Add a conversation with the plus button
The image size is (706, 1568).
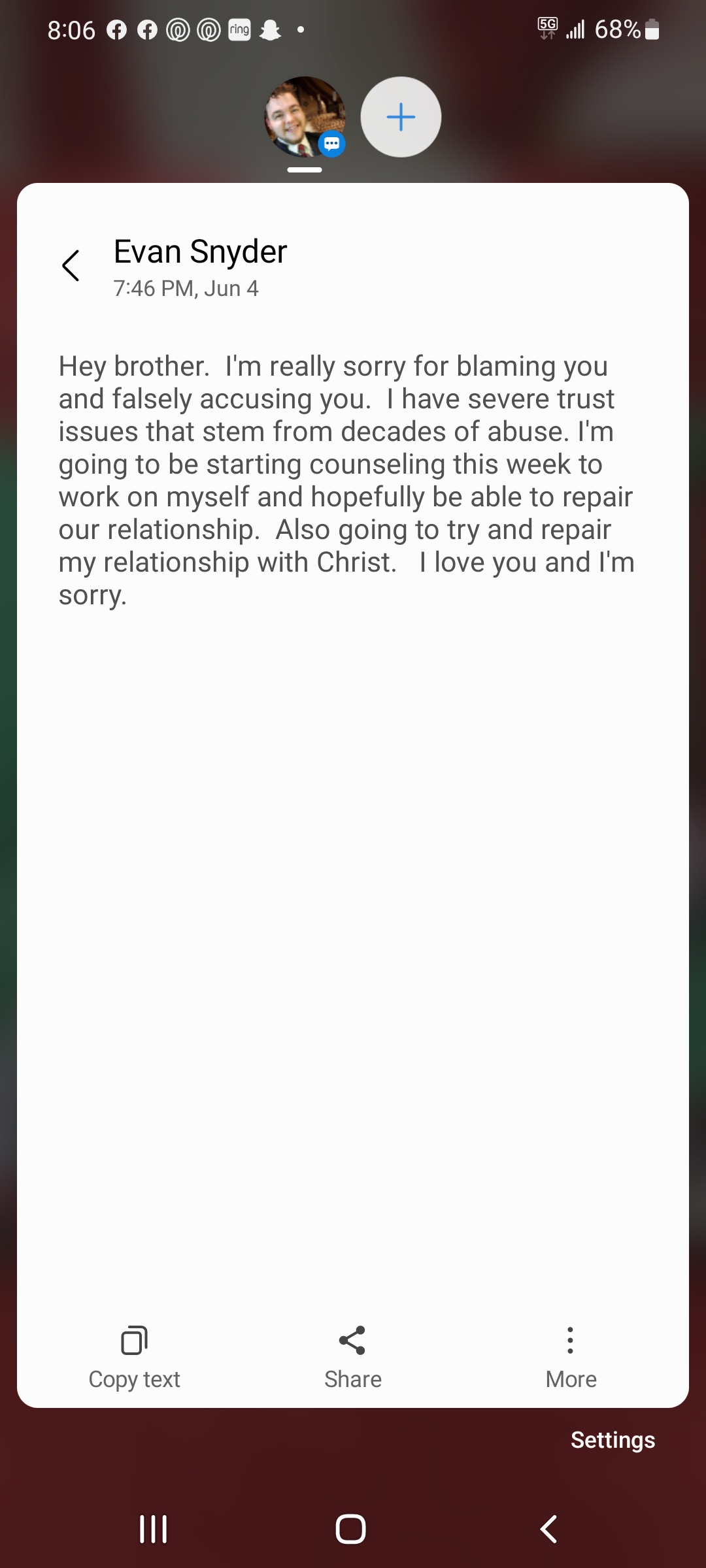(x=401, y=117)
